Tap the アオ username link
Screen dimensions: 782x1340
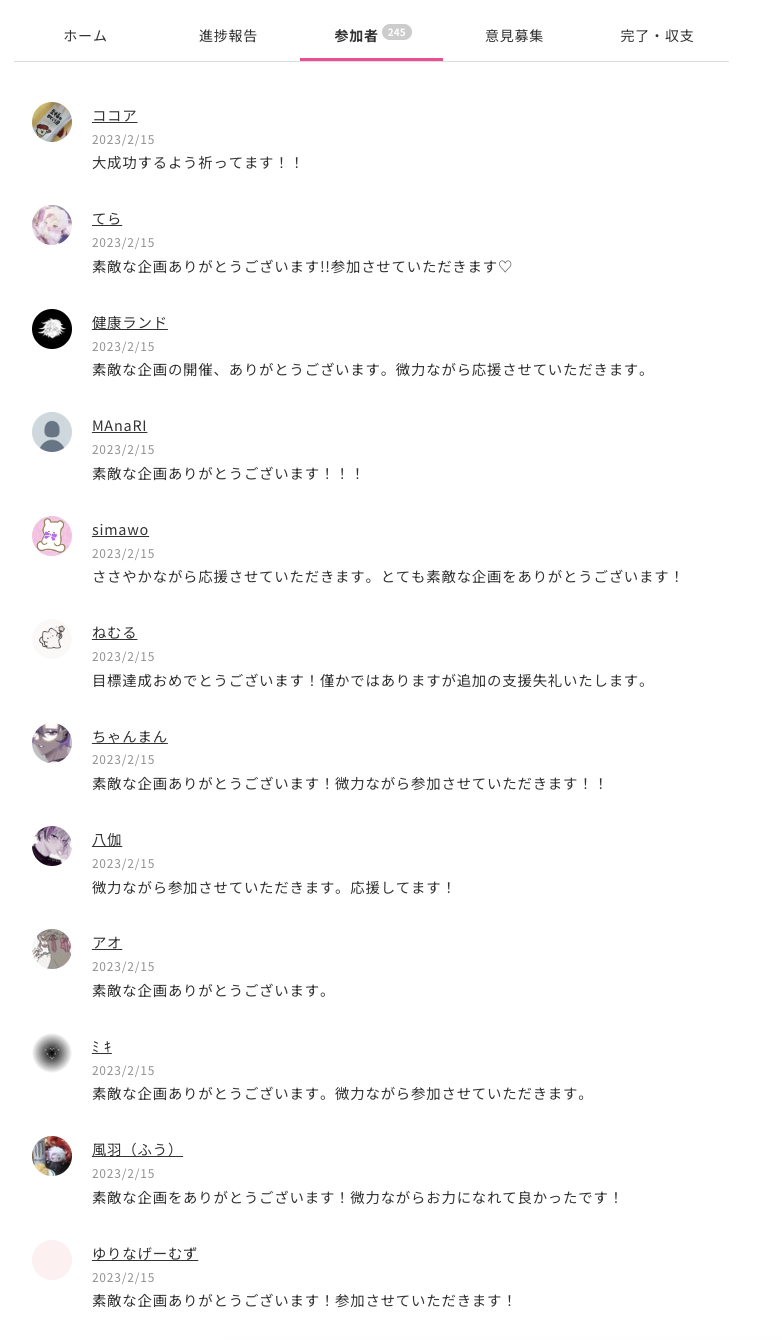click(107, 943)
